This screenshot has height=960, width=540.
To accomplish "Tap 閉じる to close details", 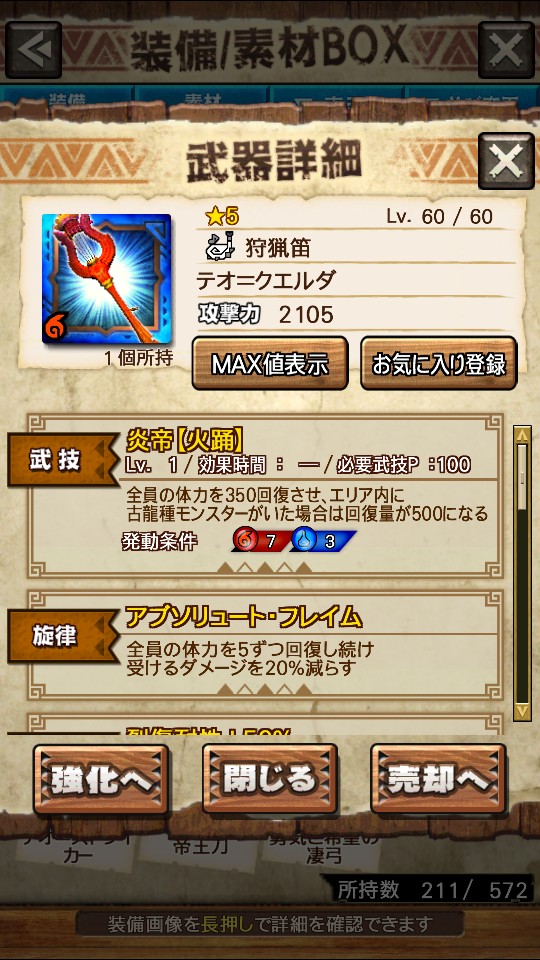I will pyautogui.click(x=270, y=779).
